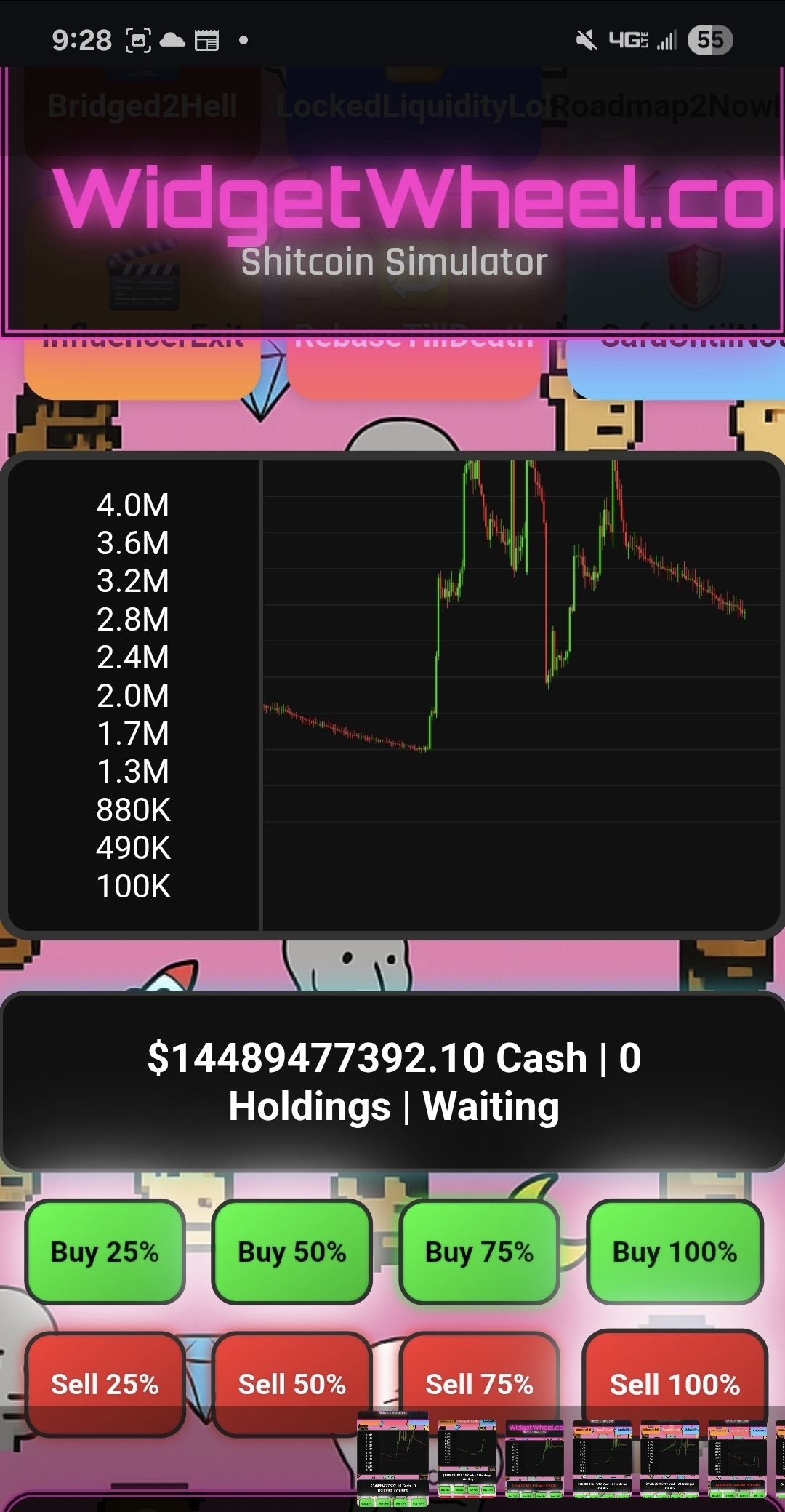Tap Sell 25%
785x1512 pixels.
click(105, 1384)
